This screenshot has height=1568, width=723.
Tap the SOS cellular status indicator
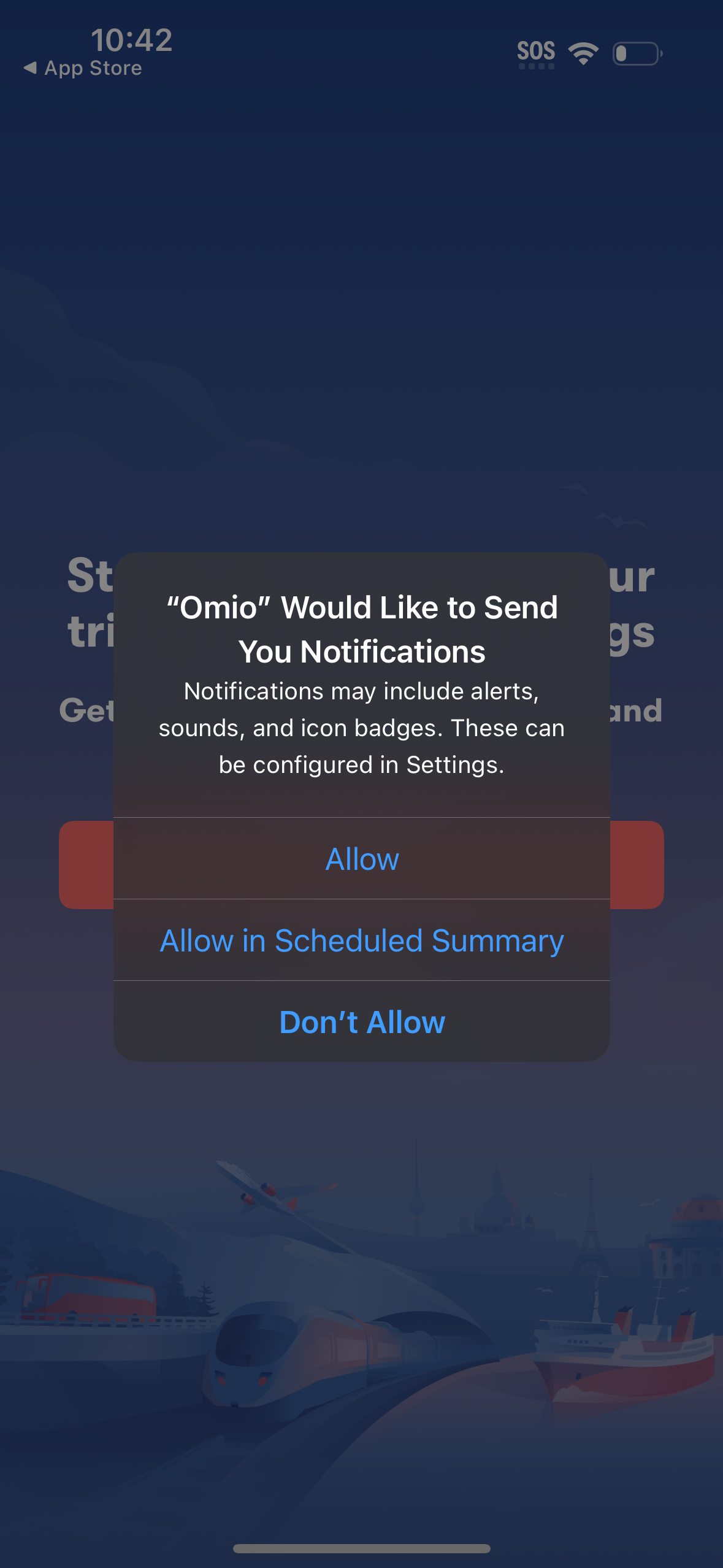[x=535, y=52]
